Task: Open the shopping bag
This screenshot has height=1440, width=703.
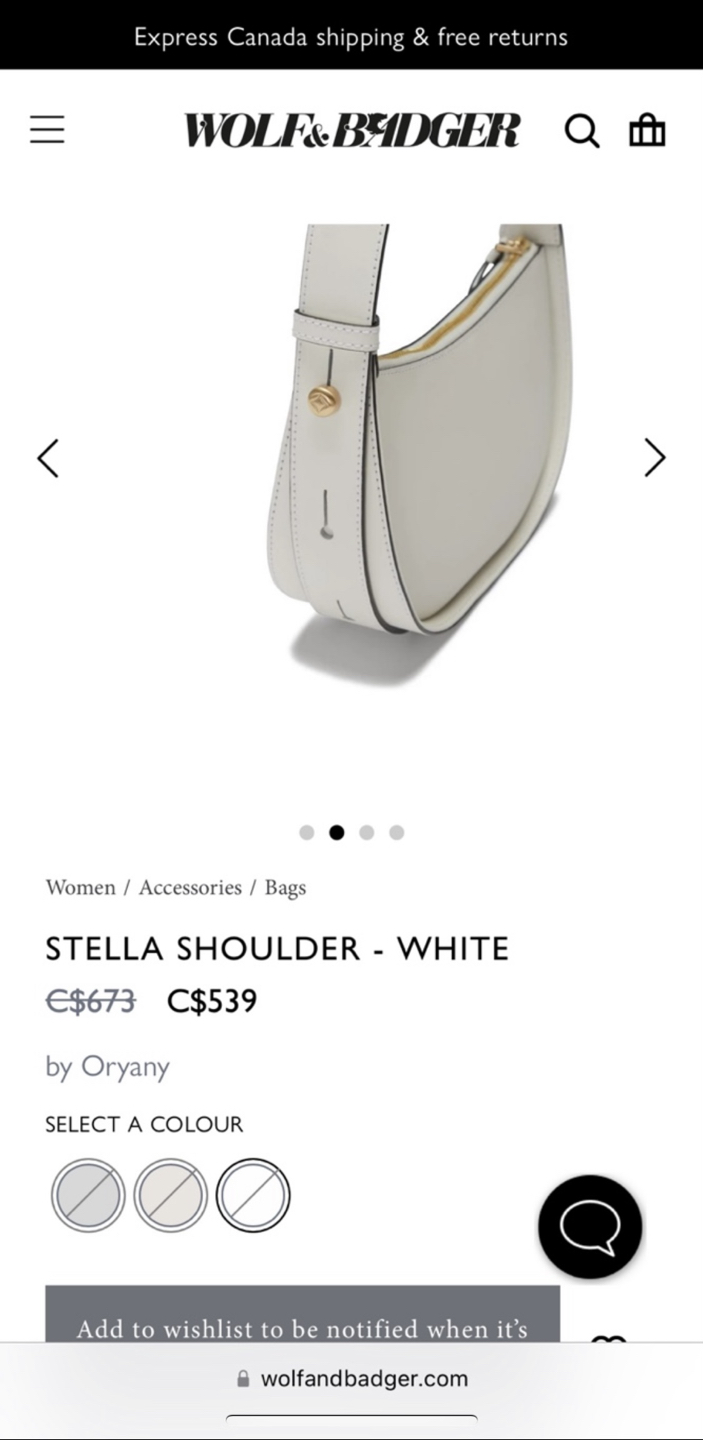Action: point(647,130)
